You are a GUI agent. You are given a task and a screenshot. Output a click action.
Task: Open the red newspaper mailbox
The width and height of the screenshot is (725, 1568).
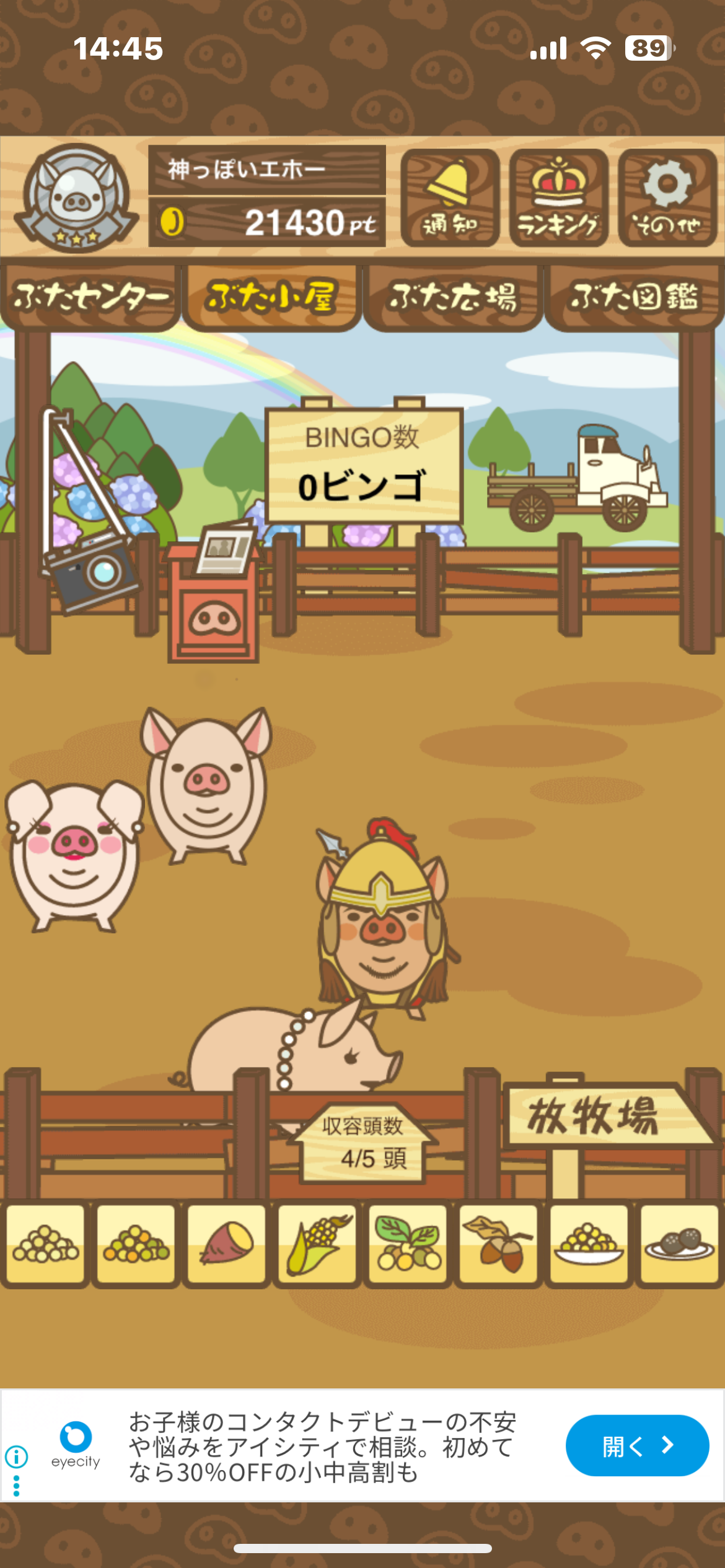click(x=214, y=593)
